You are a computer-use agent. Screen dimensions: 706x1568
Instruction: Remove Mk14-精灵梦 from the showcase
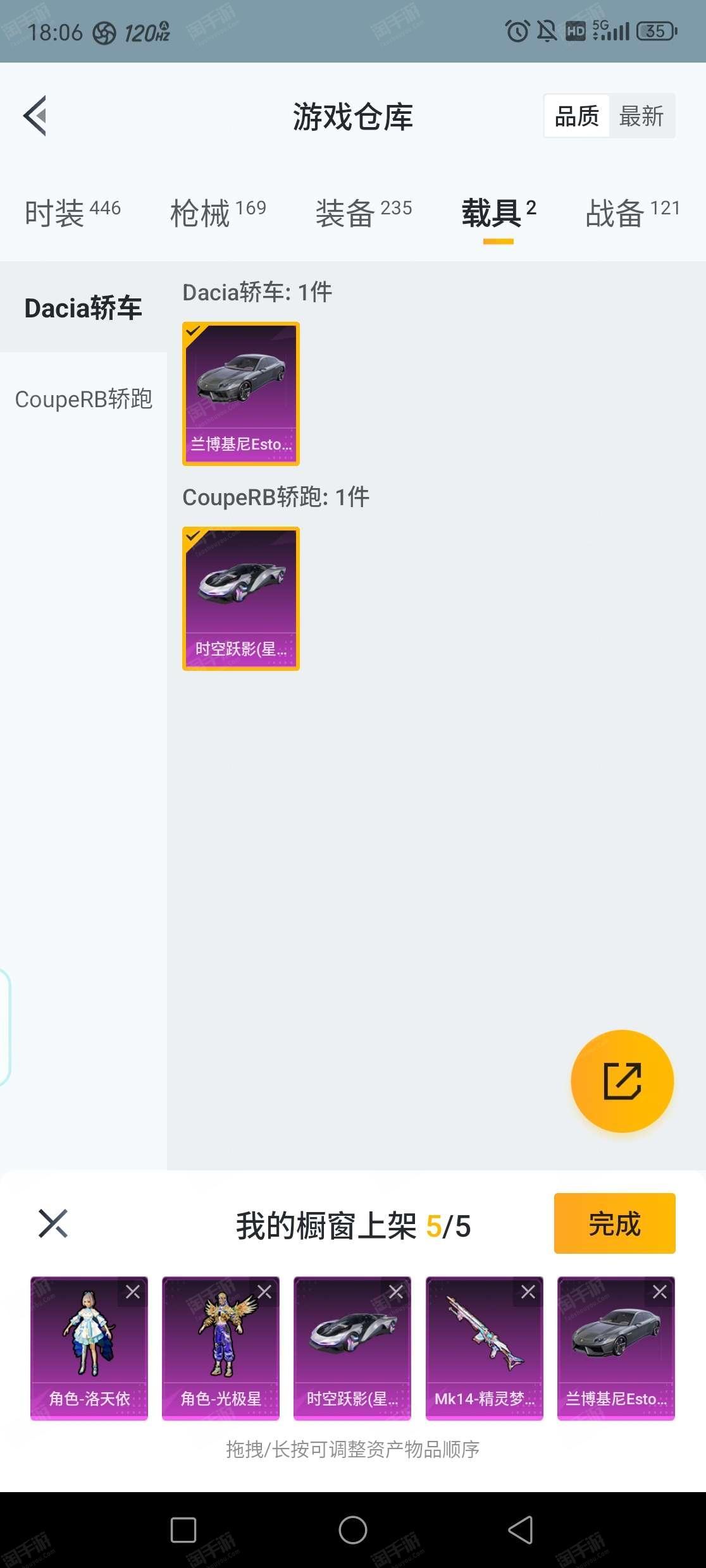pos(528,1292)
